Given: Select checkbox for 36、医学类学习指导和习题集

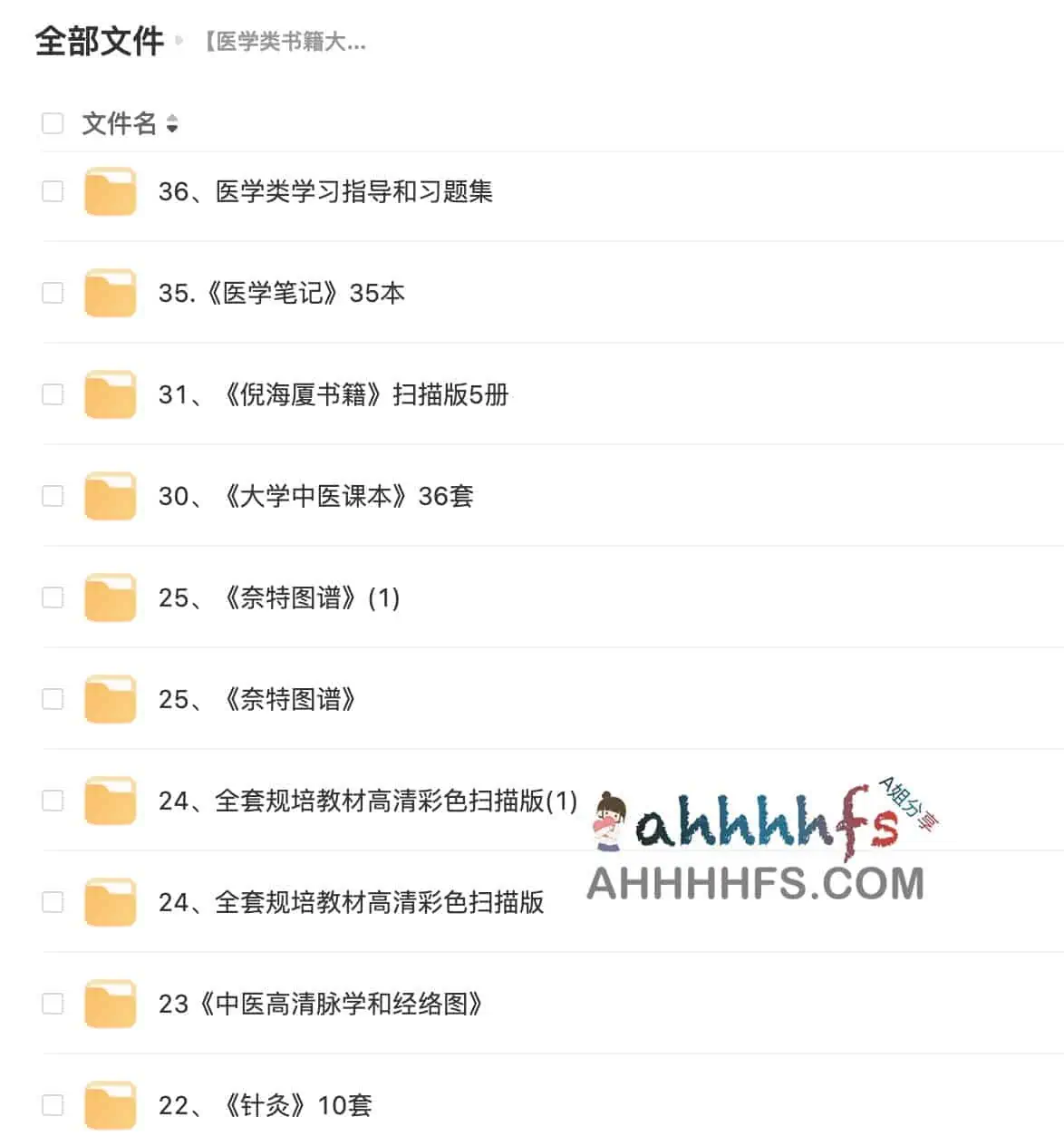Looking at the screenshot, I should (53, 191).
